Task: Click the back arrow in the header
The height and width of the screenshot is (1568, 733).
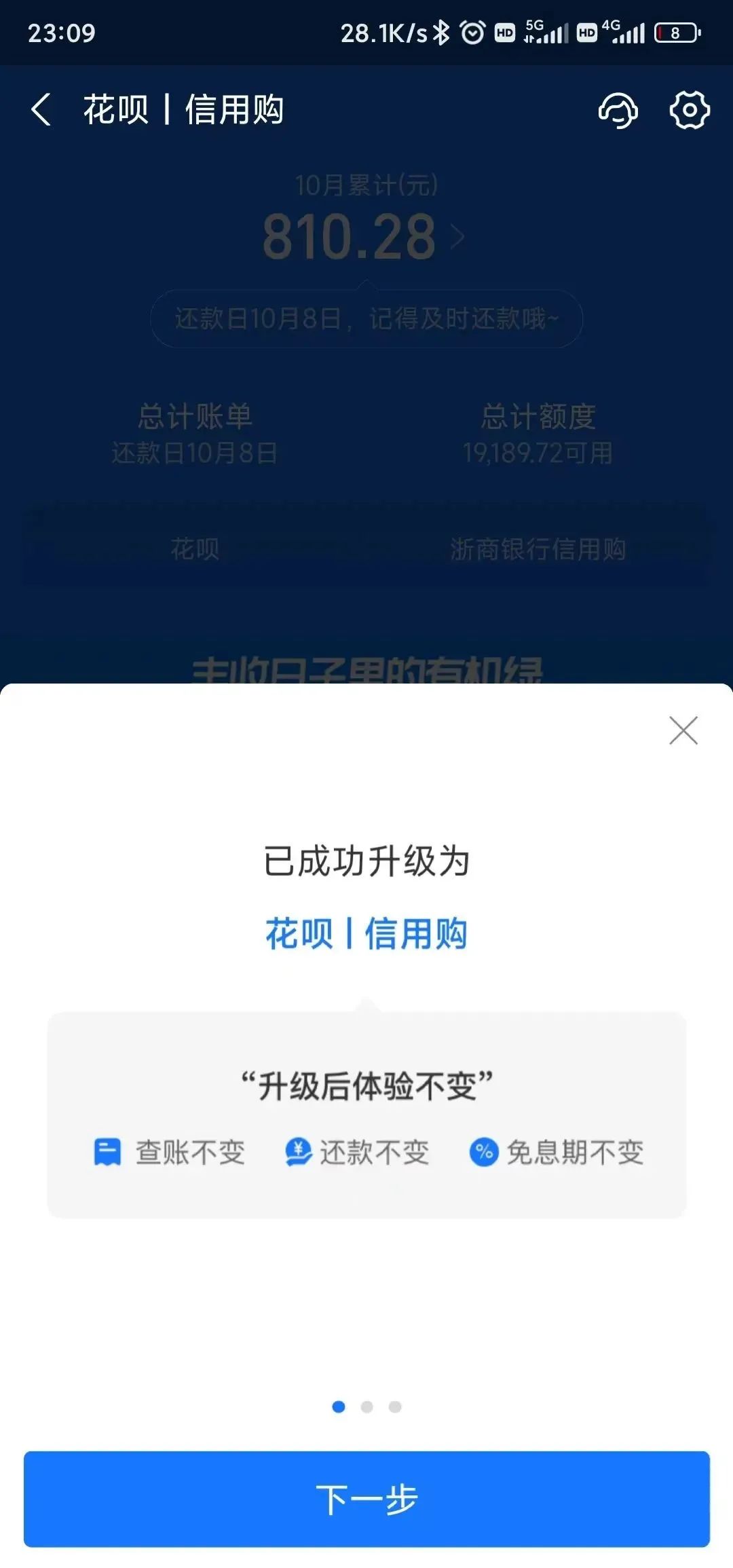Action: click(x=40, y=109)
